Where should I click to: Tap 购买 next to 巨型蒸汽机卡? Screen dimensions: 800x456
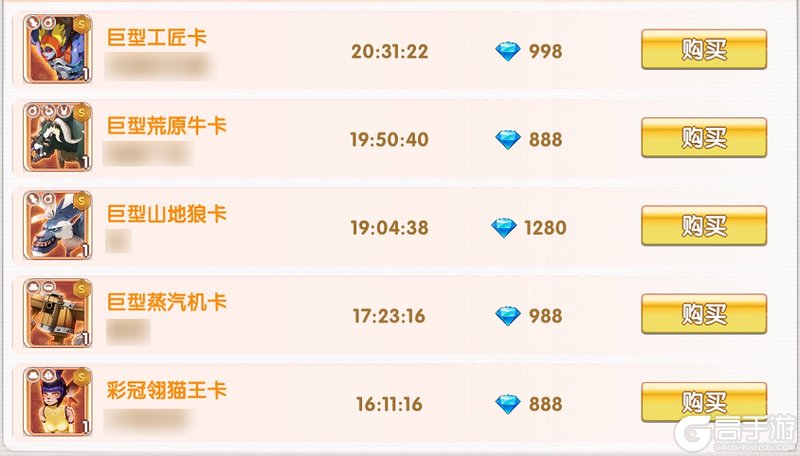[703, 314]
